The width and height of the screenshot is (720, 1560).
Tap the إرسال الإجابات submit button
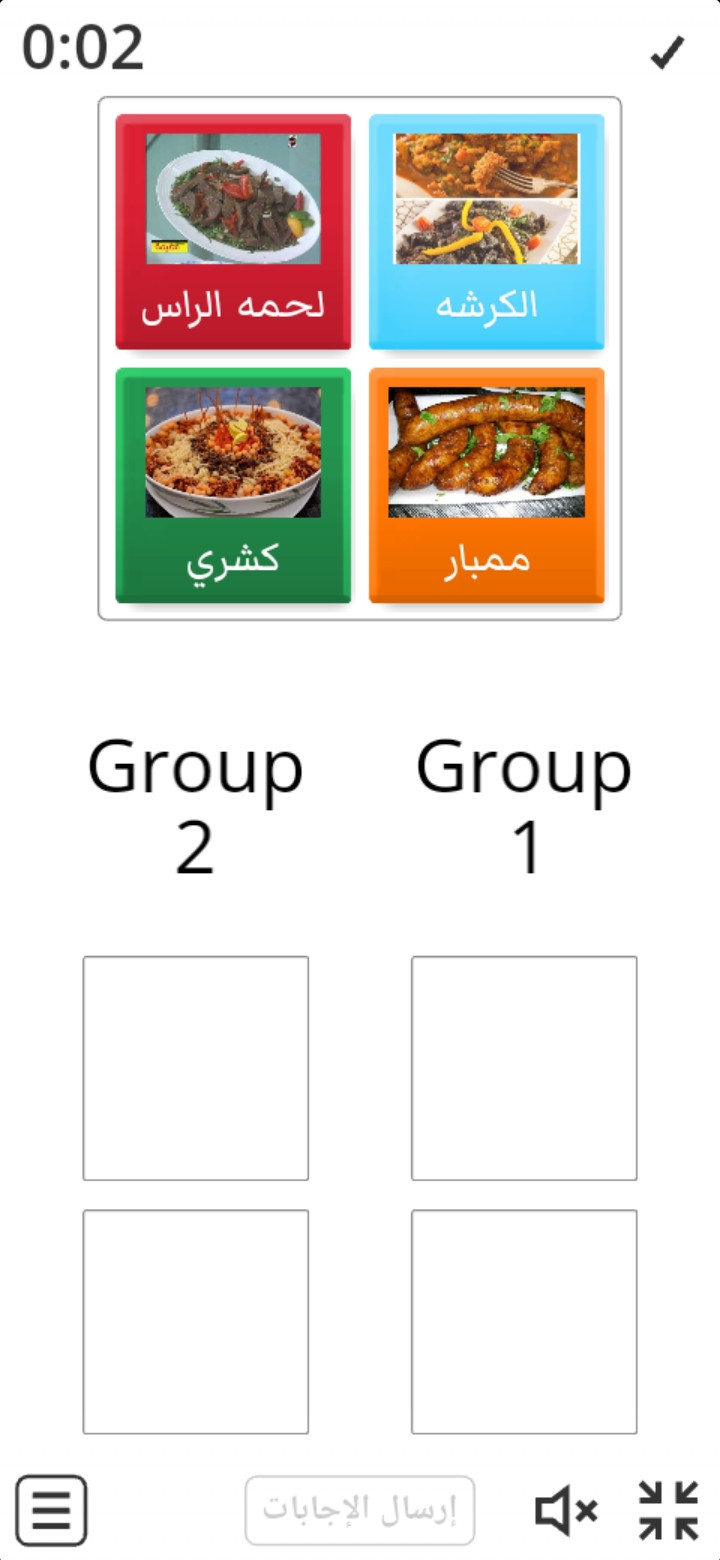coord(360,1510)
